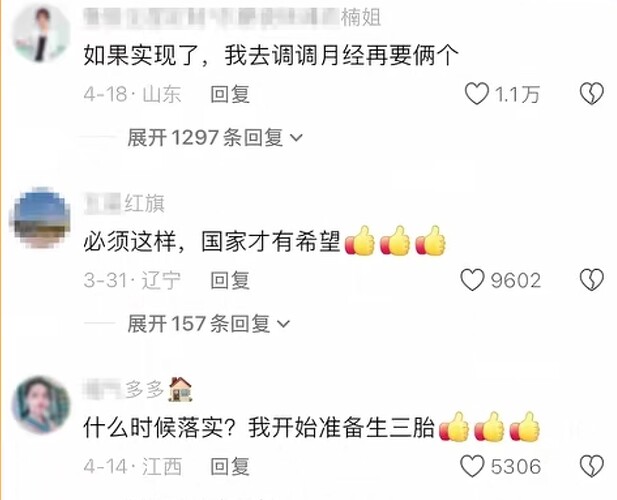Dislike 楠姐's comment
The height and width of the screenshot is (500, 617).
[x=592, y=95]
